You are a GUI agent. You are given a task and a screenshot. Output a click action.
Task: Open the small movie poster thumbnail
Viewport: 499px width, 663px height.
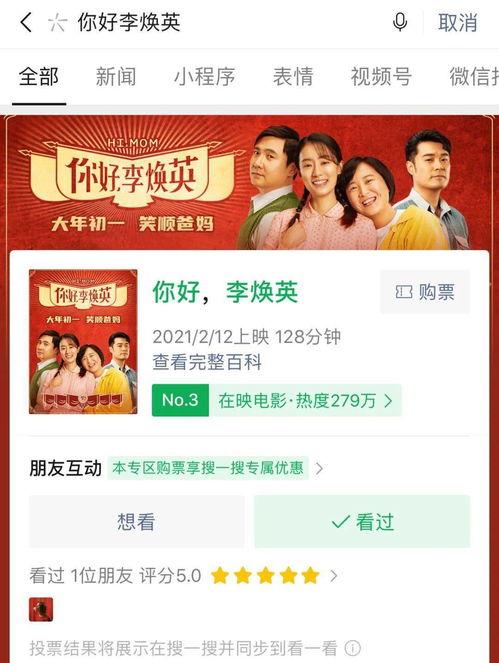pyautogui.click(x=83, y=342)
